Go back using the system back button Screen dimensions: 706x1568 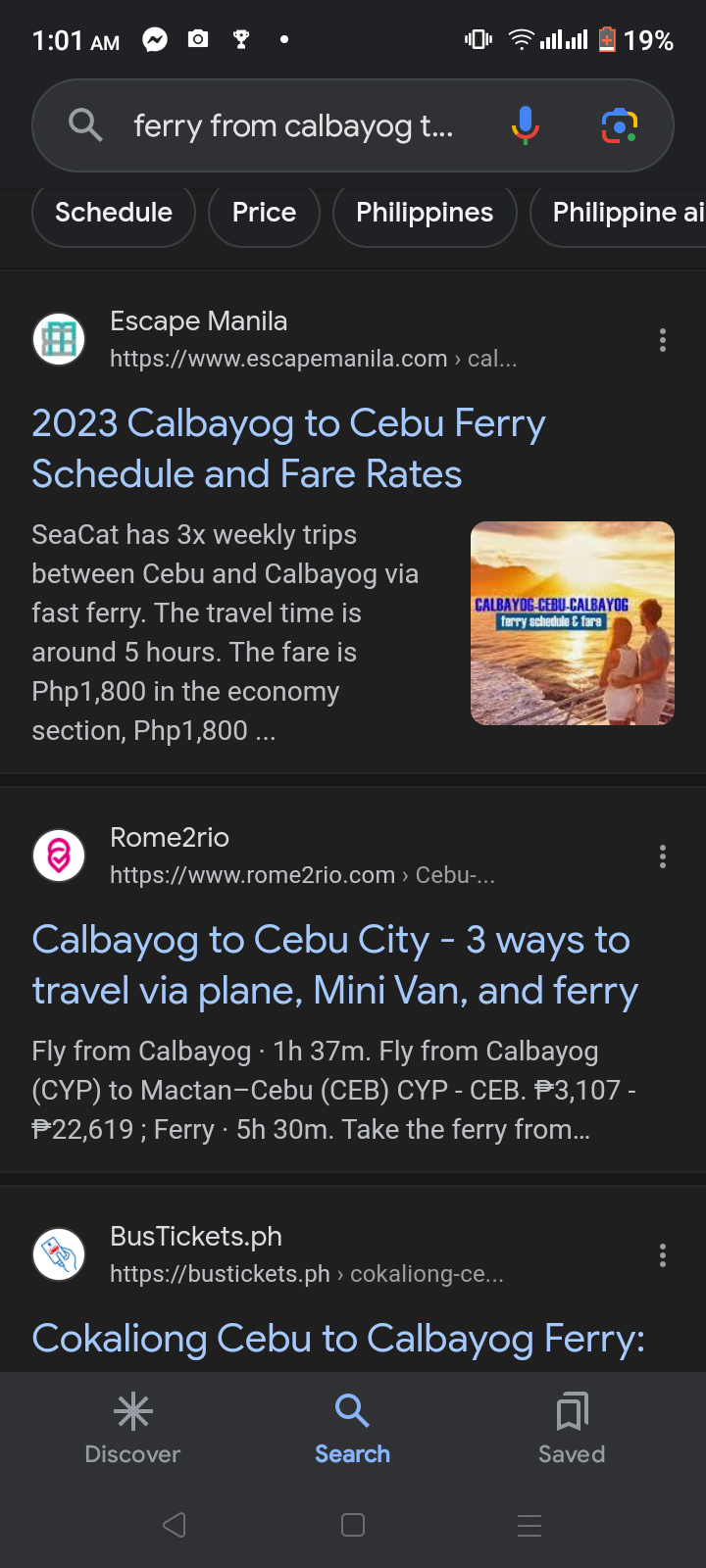[175, 1525]
